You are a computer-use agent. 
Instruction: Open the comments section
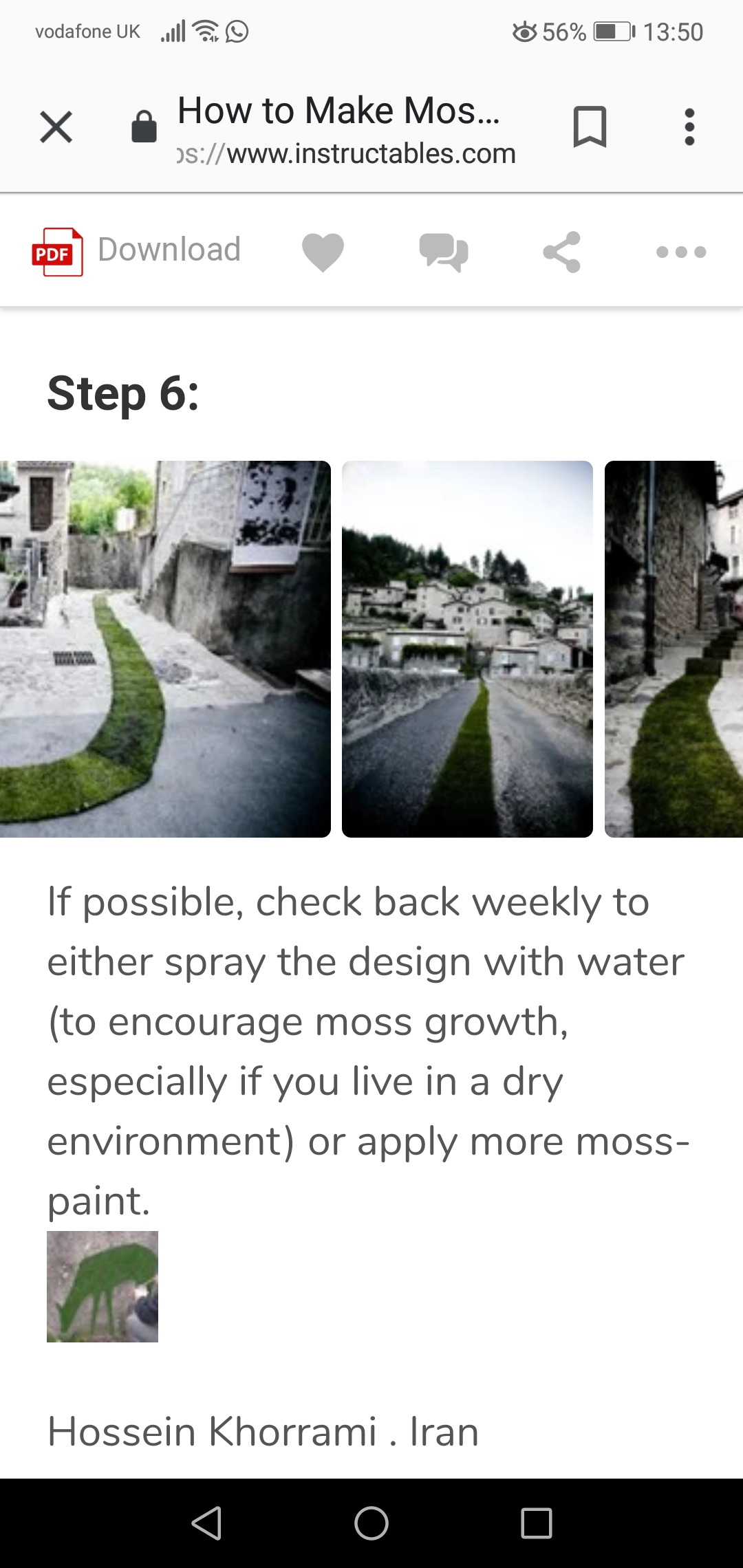click(444, 252)
